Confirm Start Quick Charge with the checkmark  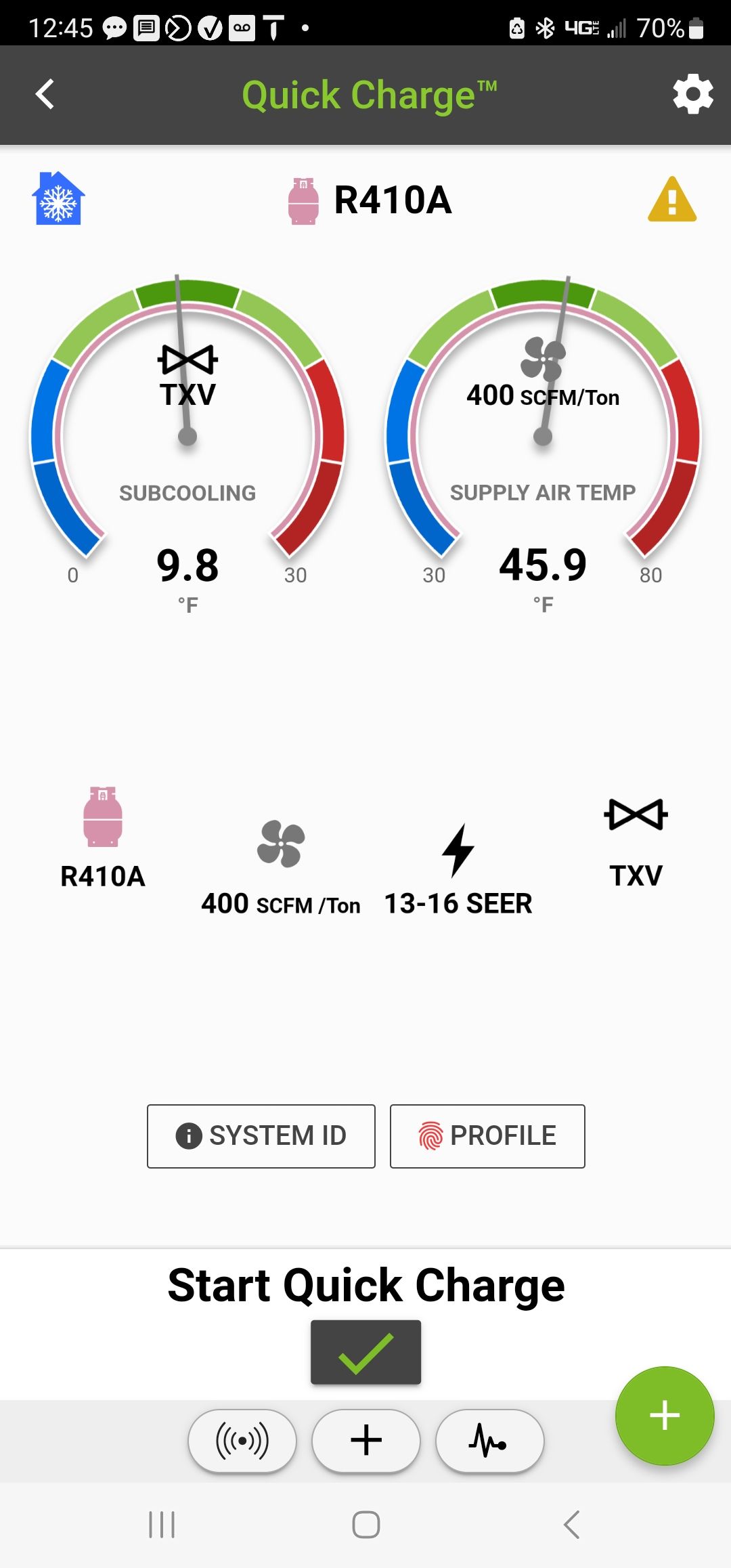click(x=365, y=1352)
